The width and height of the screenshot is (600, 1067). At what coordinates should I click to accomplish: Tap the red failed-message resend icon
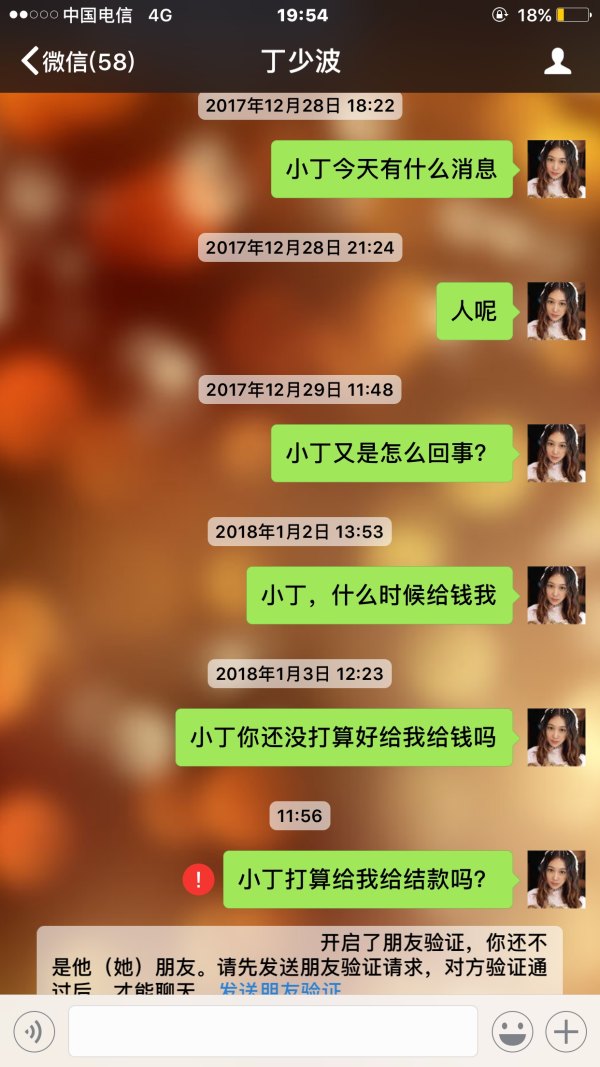198,880
